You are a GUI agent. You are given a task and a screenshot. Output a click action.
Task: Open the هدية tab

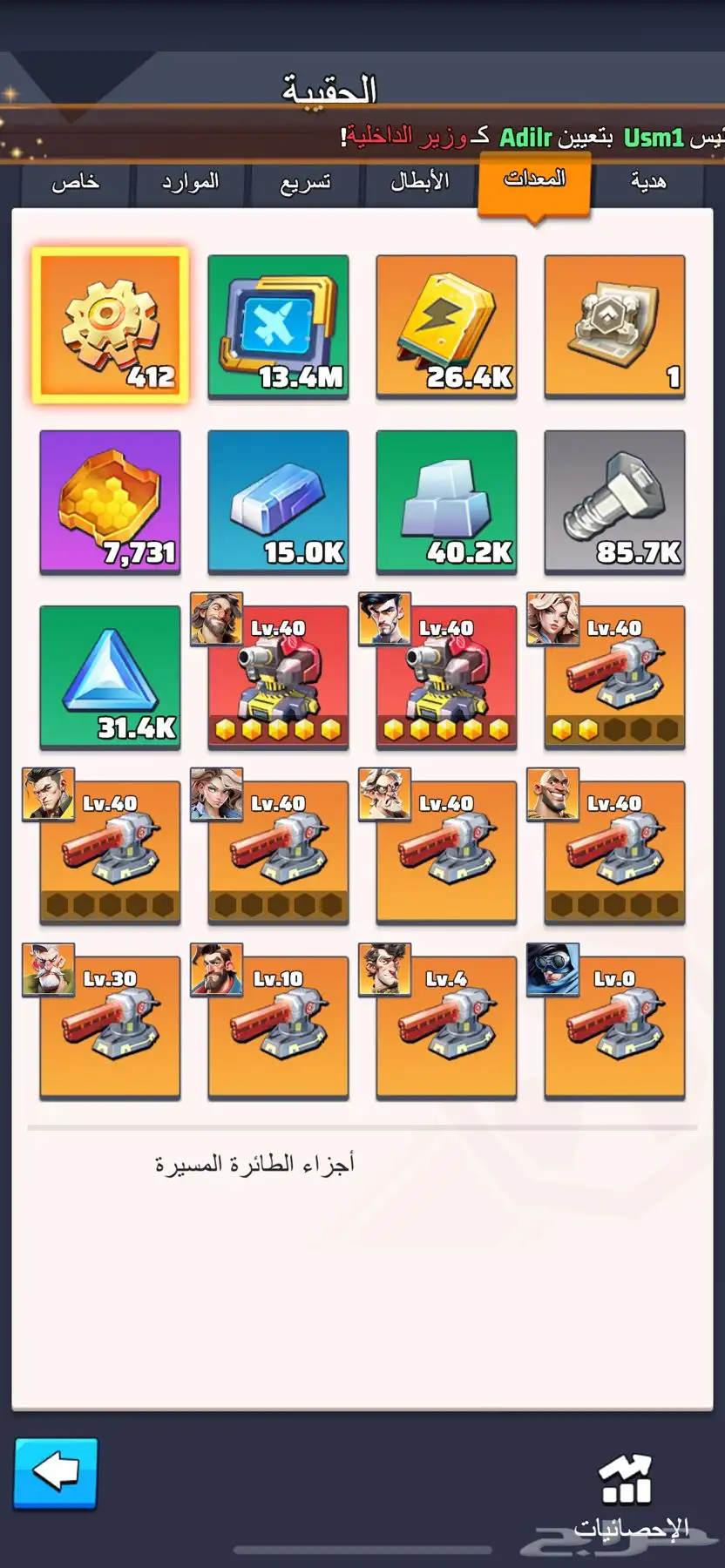(648, 182)
